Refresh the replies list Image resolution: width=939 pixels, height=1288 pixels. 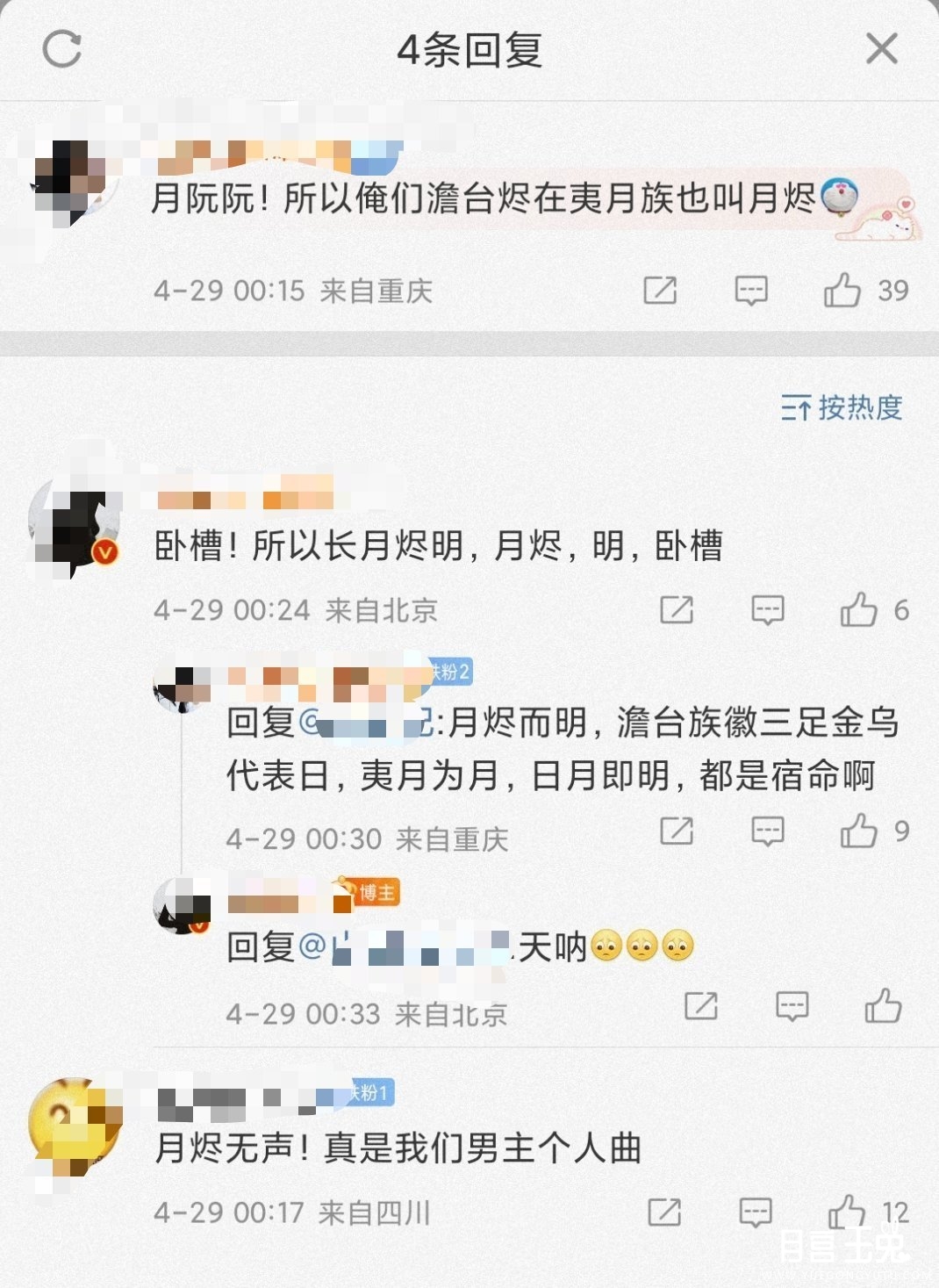point(62,48)
